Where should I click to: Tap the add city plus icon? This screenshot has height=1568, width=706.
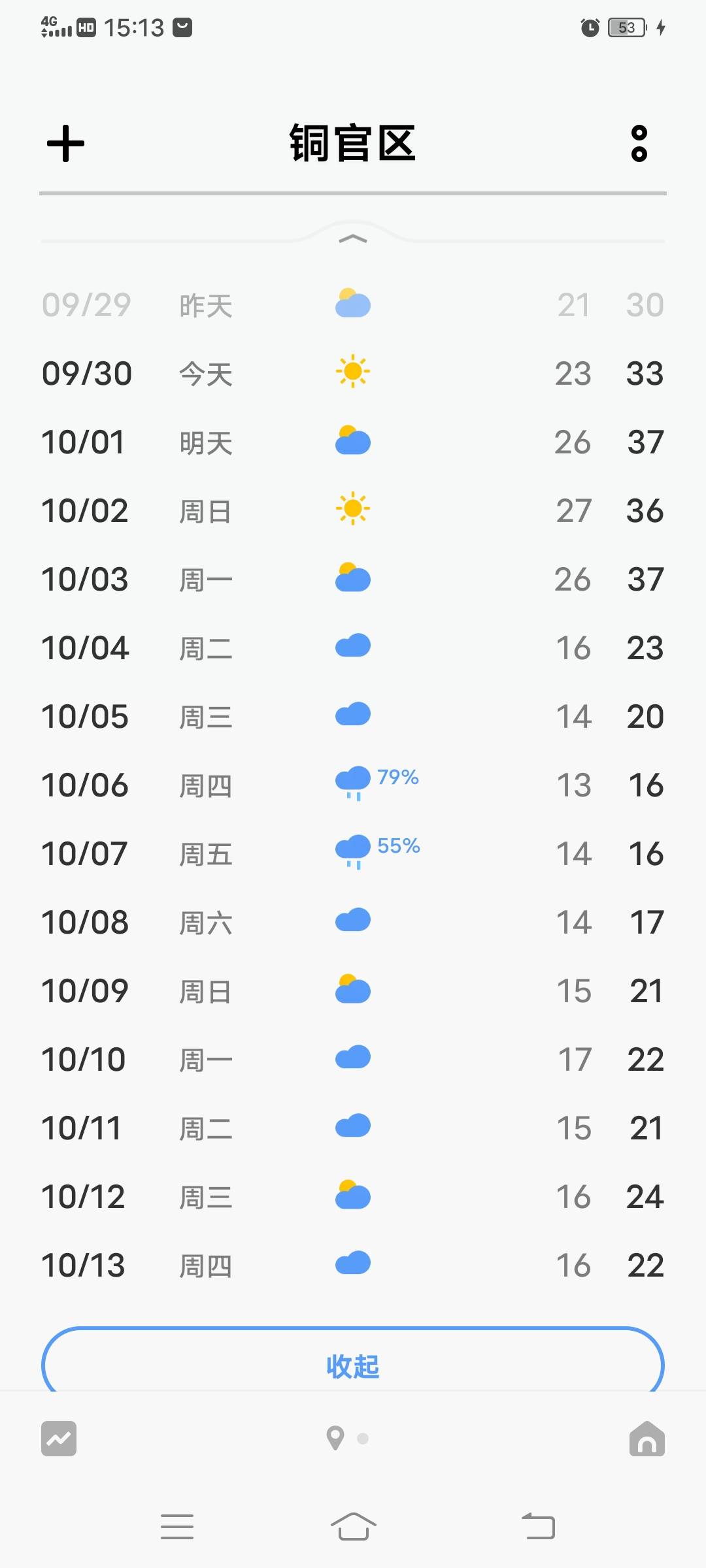[x=66, y=144]
